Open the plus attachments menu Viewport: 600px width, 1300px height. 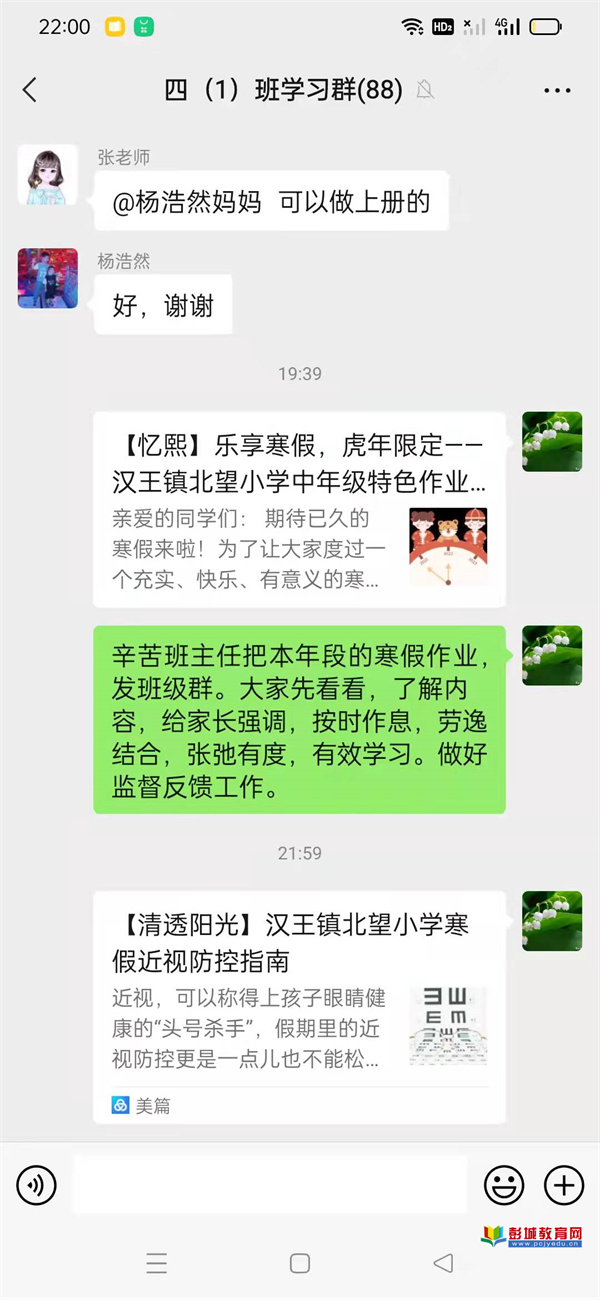[563, 1186]
